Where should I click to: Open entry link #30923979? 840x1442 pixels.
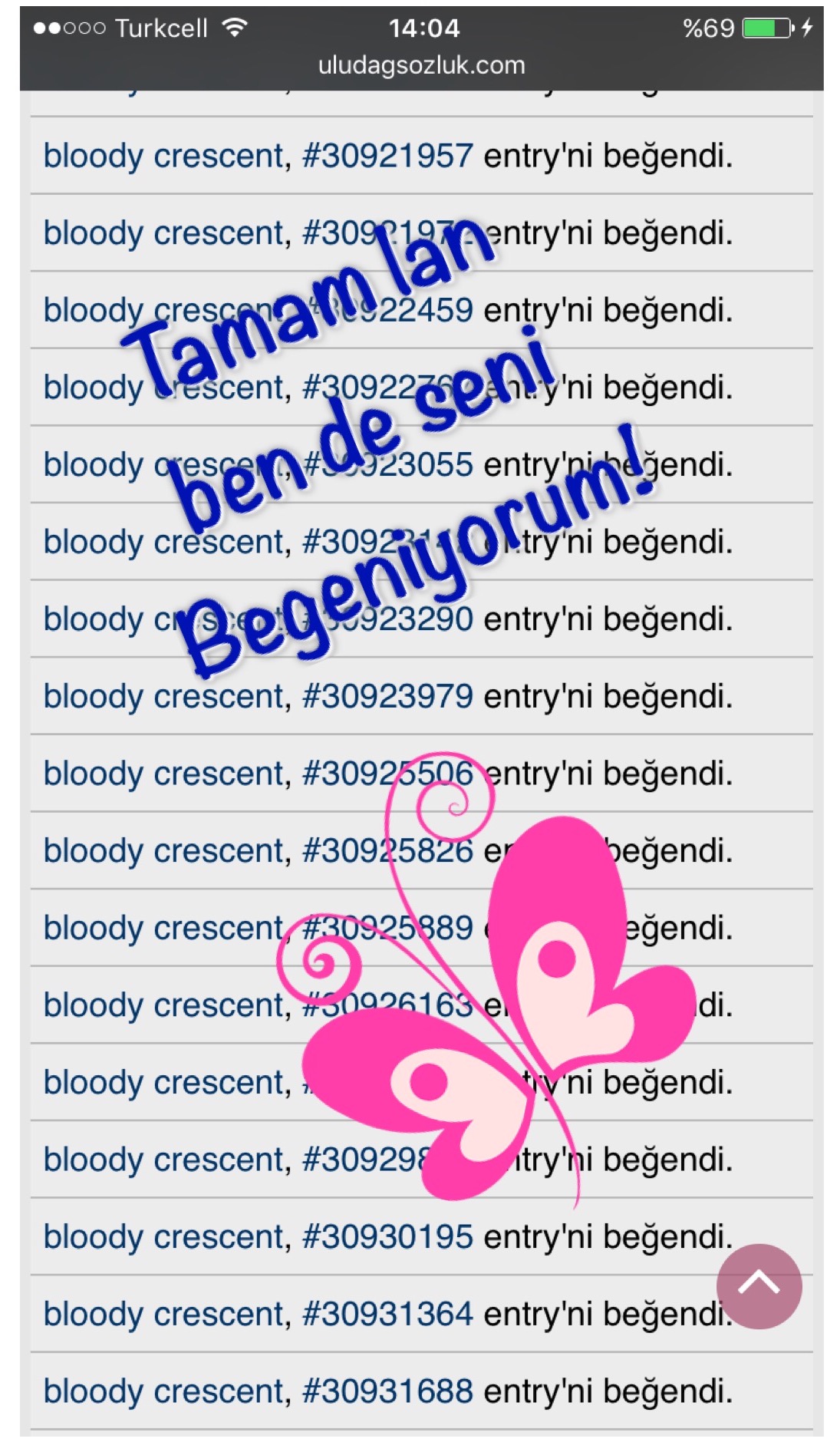[387, 696]
